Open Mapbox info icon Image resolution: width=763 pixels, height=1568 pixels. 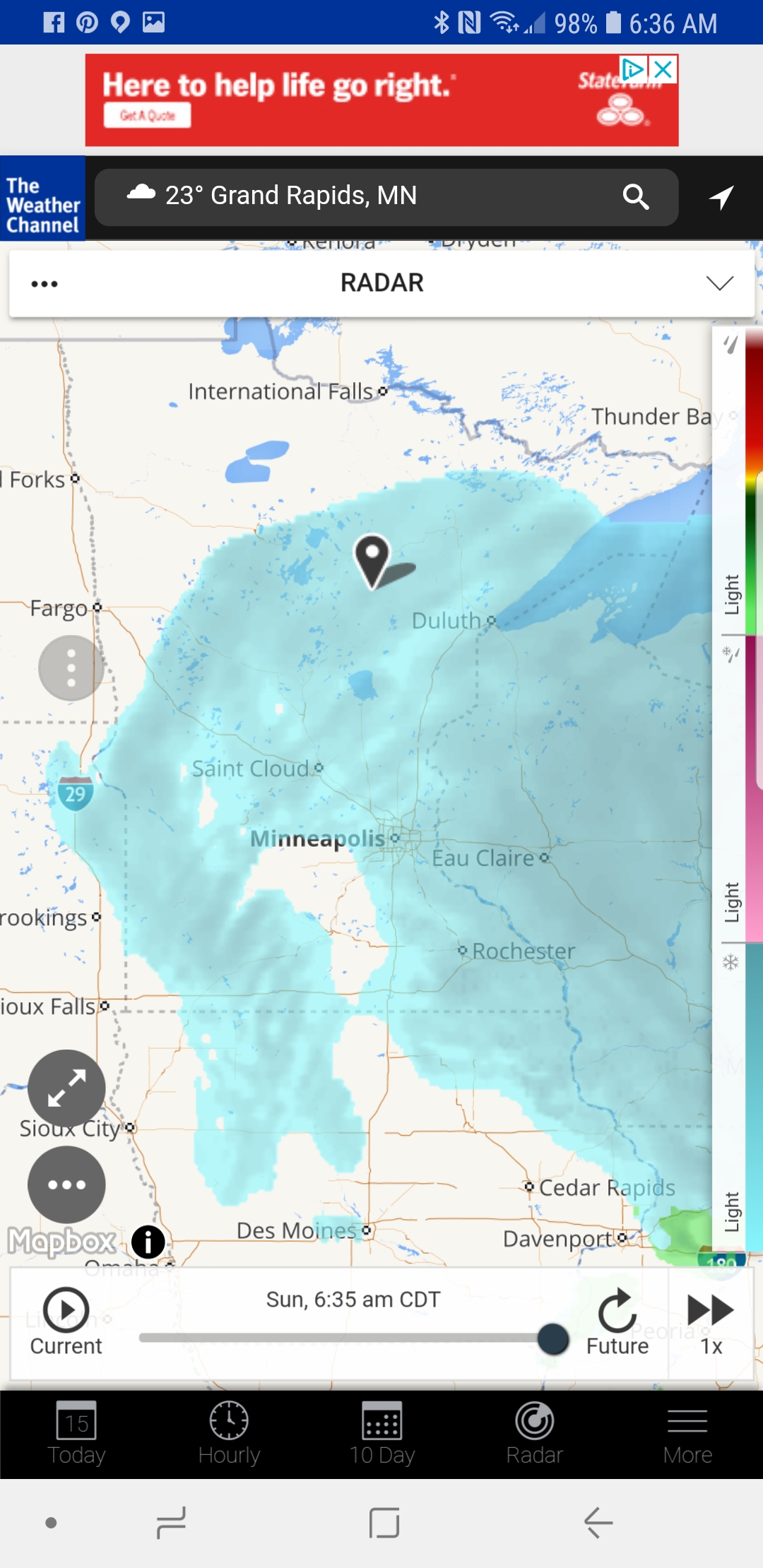coord(148,1242)
